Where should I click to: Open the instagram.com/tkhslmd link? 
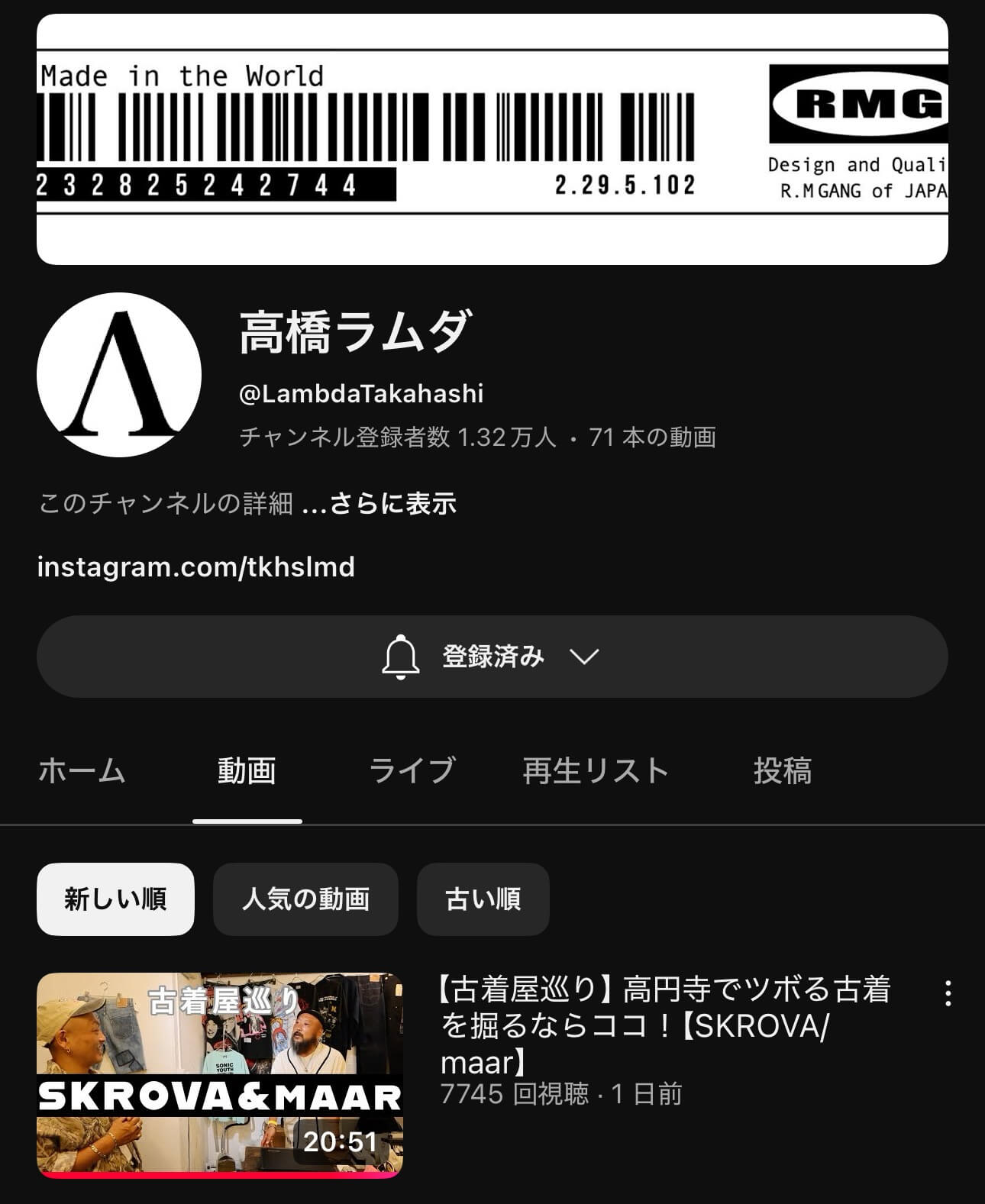pos(196,567)
